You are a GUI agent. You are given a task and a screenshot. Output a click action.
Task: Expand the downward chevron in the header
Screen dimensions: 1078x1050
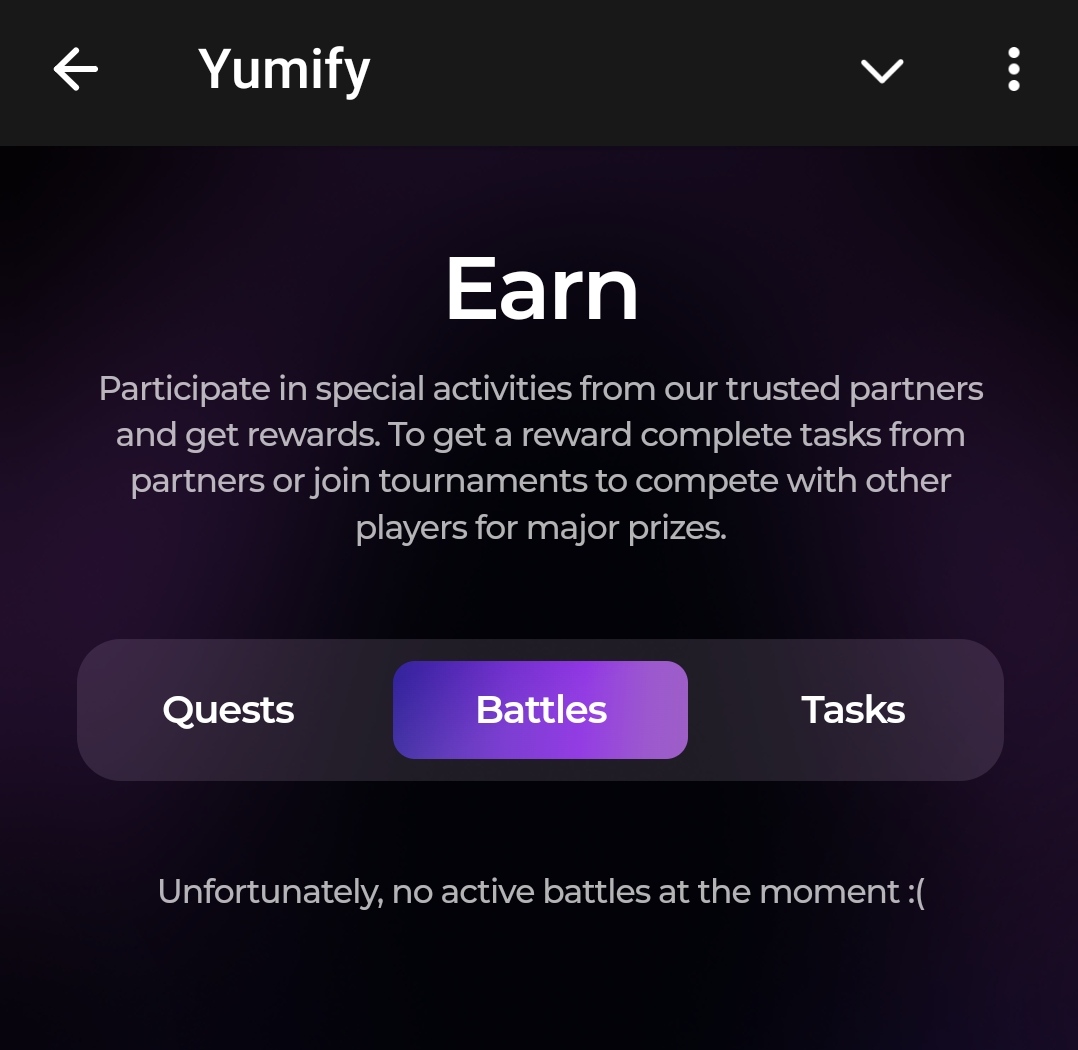881,70
